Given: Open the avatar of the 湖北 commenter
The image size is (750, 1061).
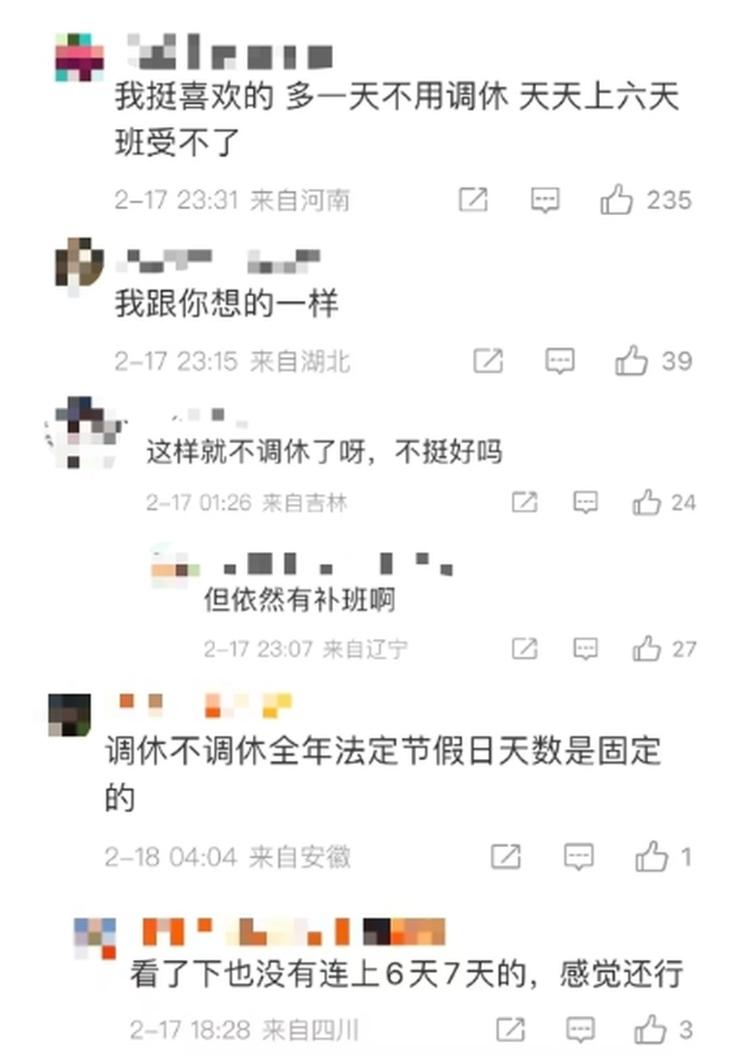Looking at the screenshot, I should coord(79,262).
